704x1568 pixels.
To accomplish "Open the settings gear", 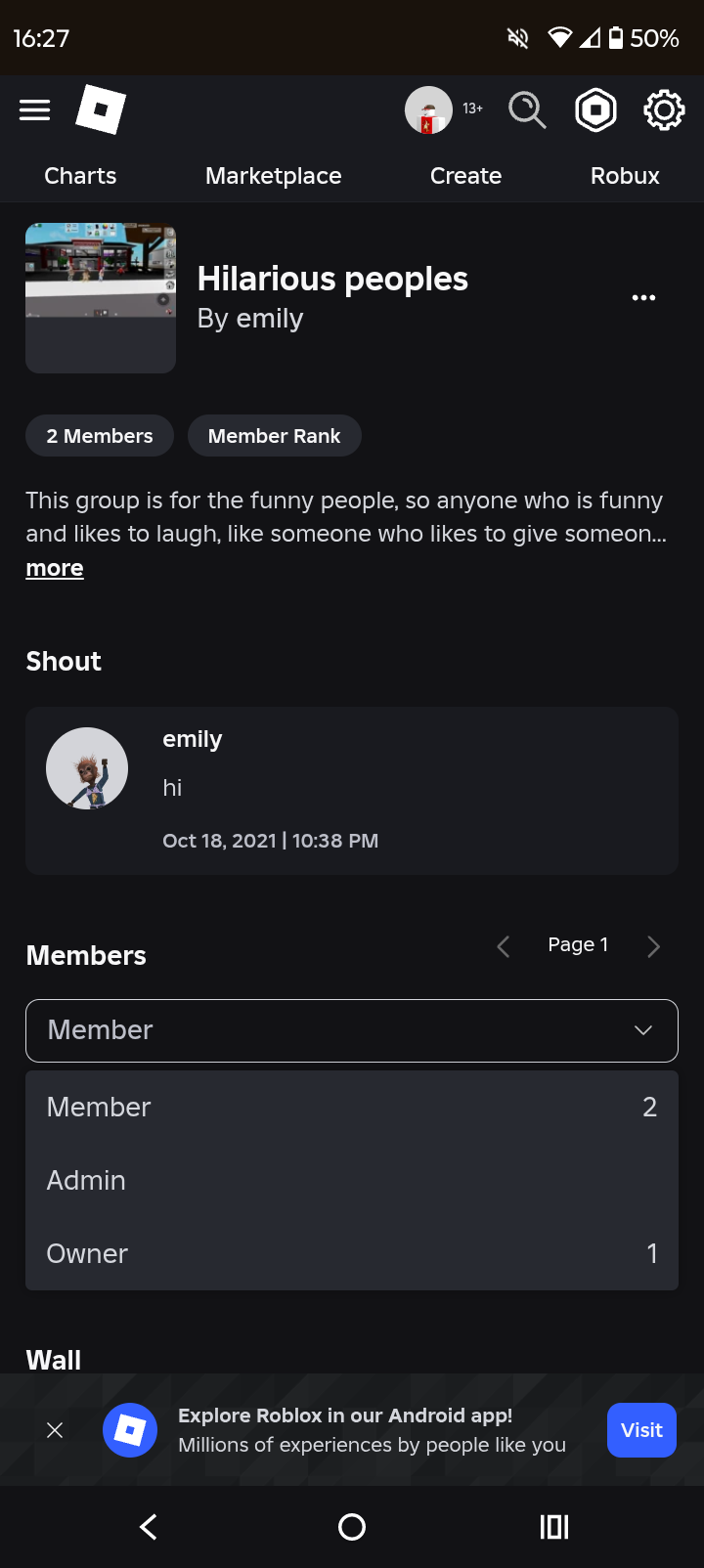I will point(663,109).
